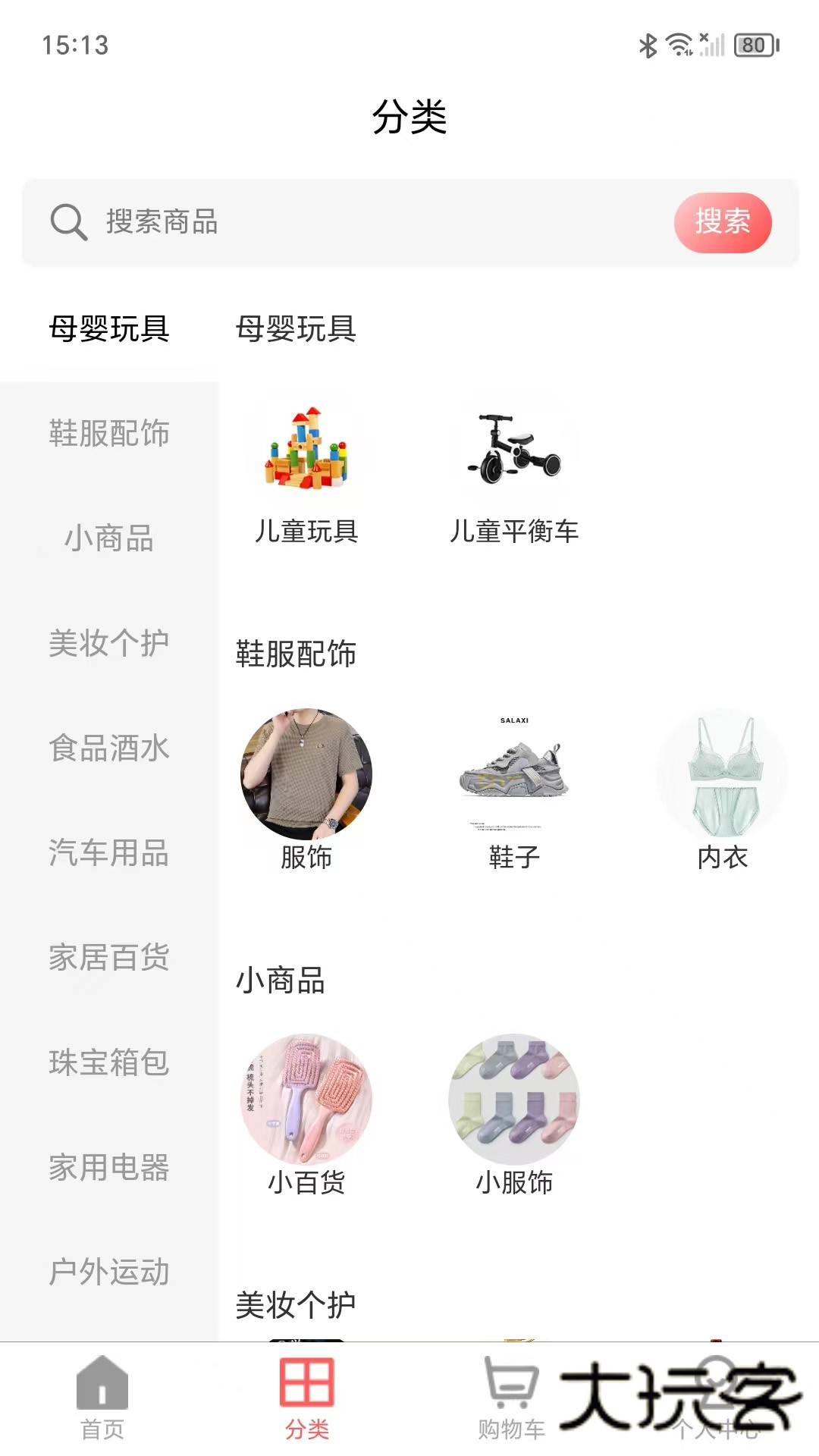Tap the 儿童平衡车 tricycle category image
This screenshot has width=819, height=1456.
click(x=513, y=447)
